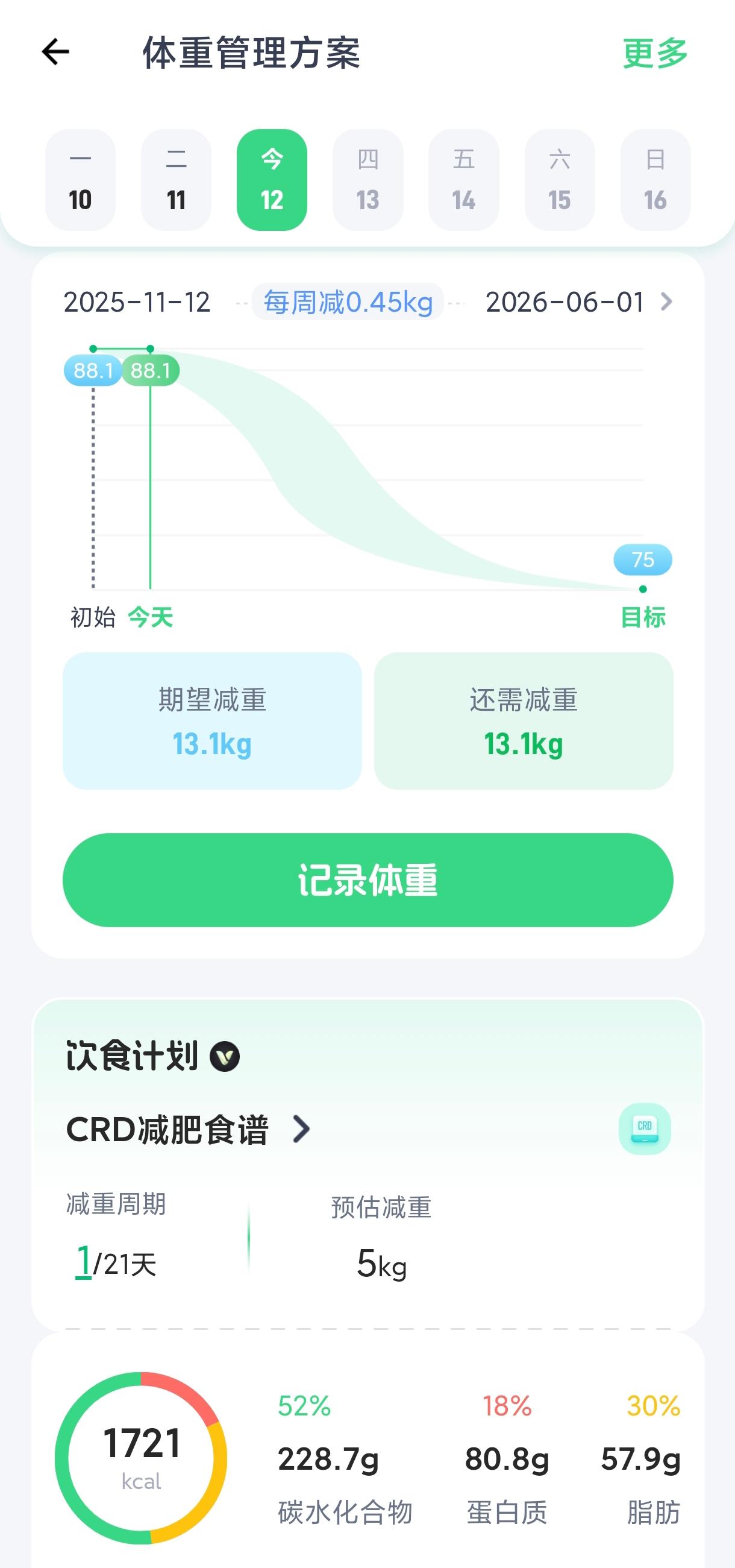Open the CRD减肥食谱 plan

[188, 1130]
